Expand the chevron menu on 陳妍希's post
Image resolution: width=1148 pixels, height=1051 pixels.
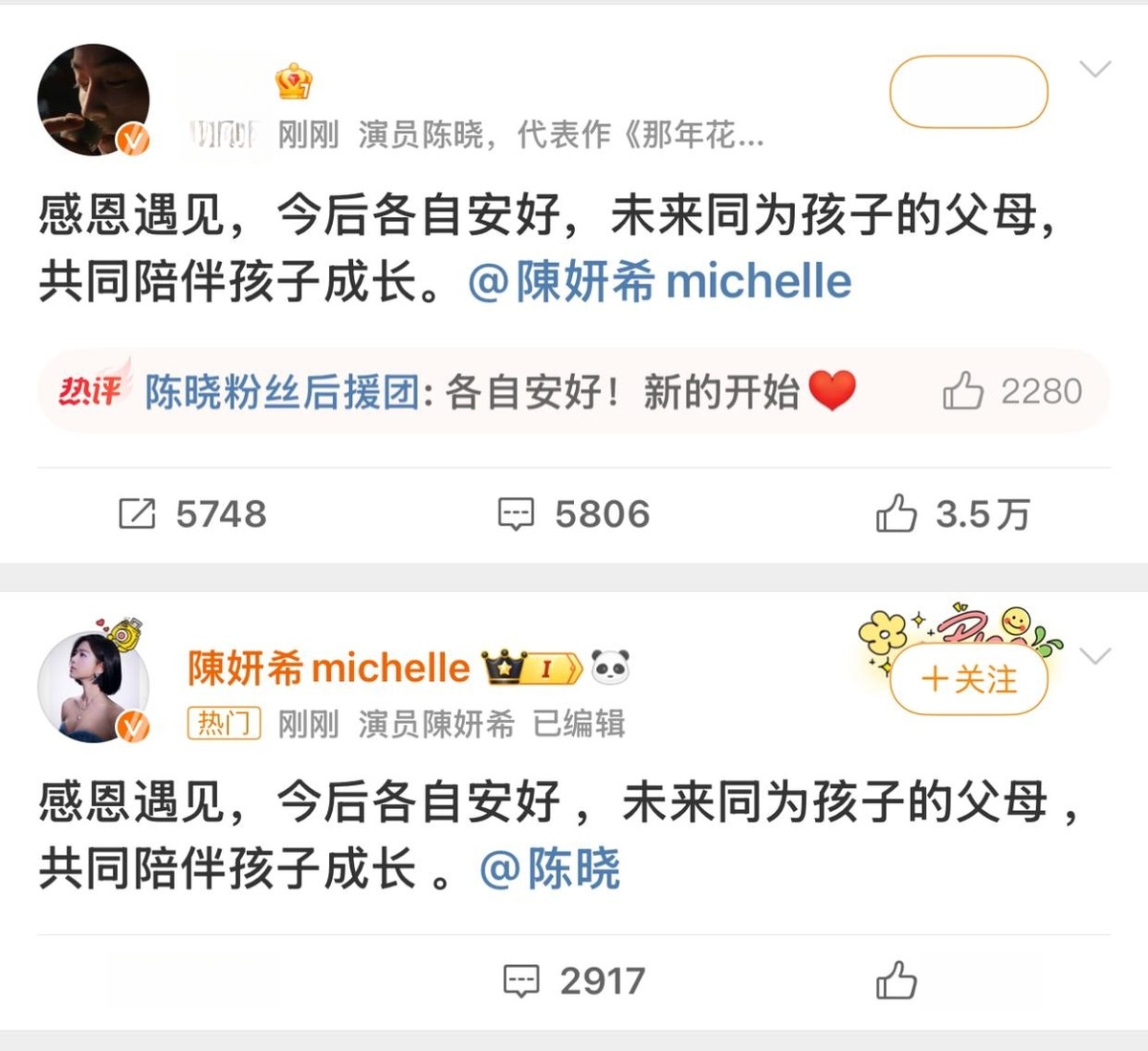point(1094,656)
